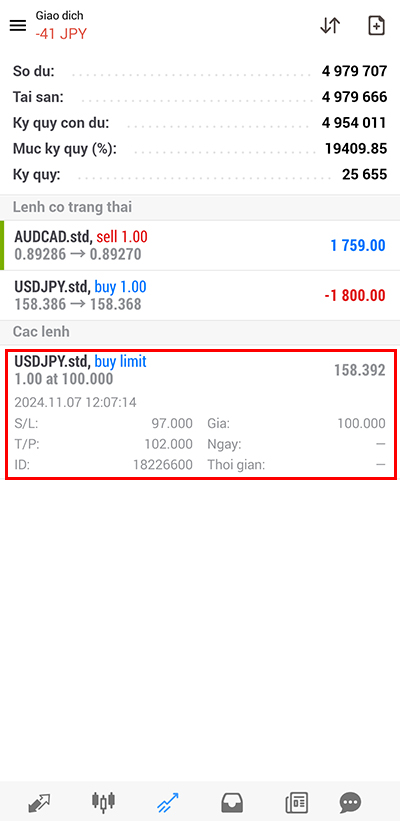The image size is (400, 821).
Task: Switch to the quotes tab
Action: coord(39,802)
